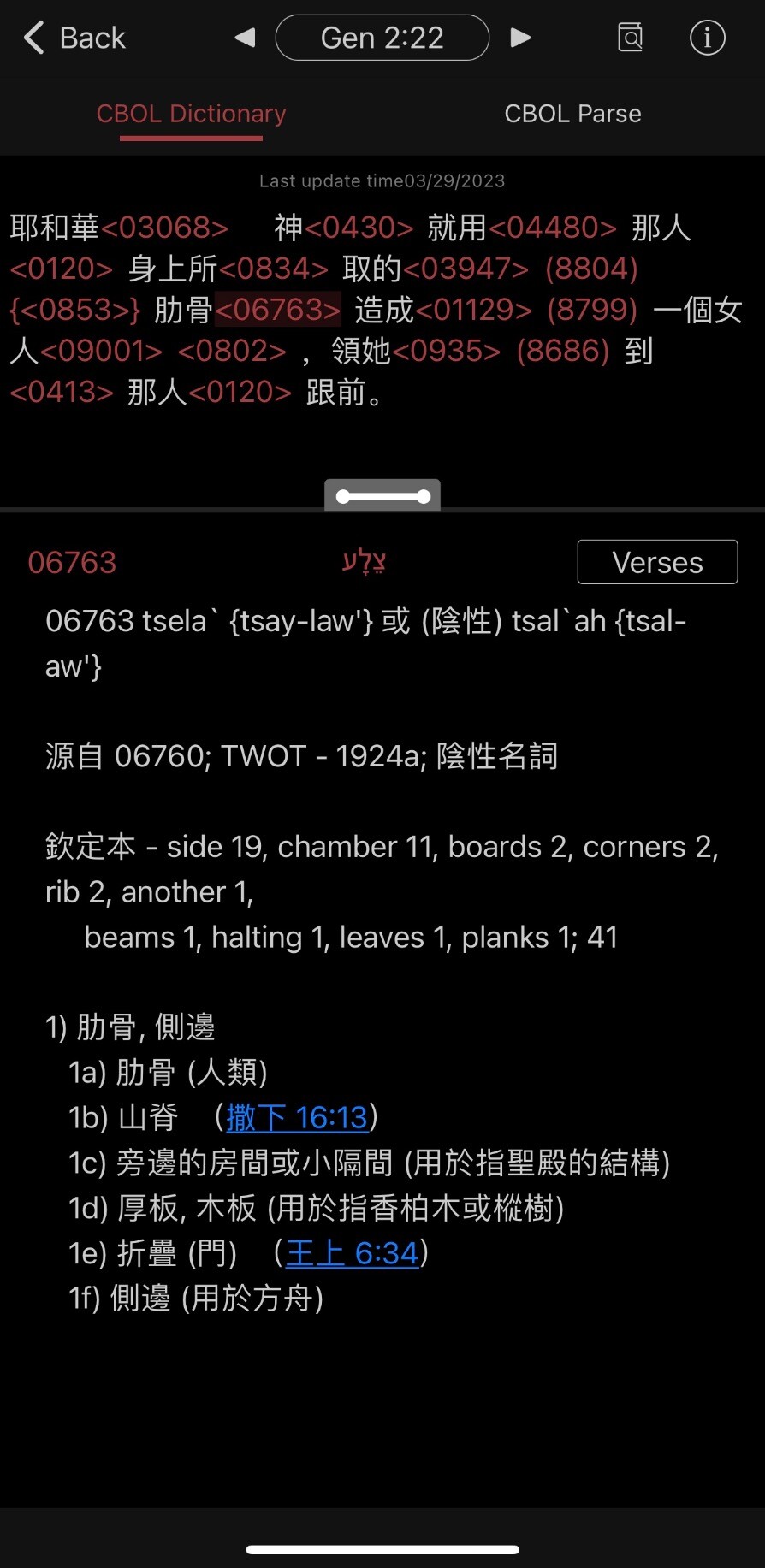Tap Strong's number <0935>
The image size is (765, 1568).
446,351
